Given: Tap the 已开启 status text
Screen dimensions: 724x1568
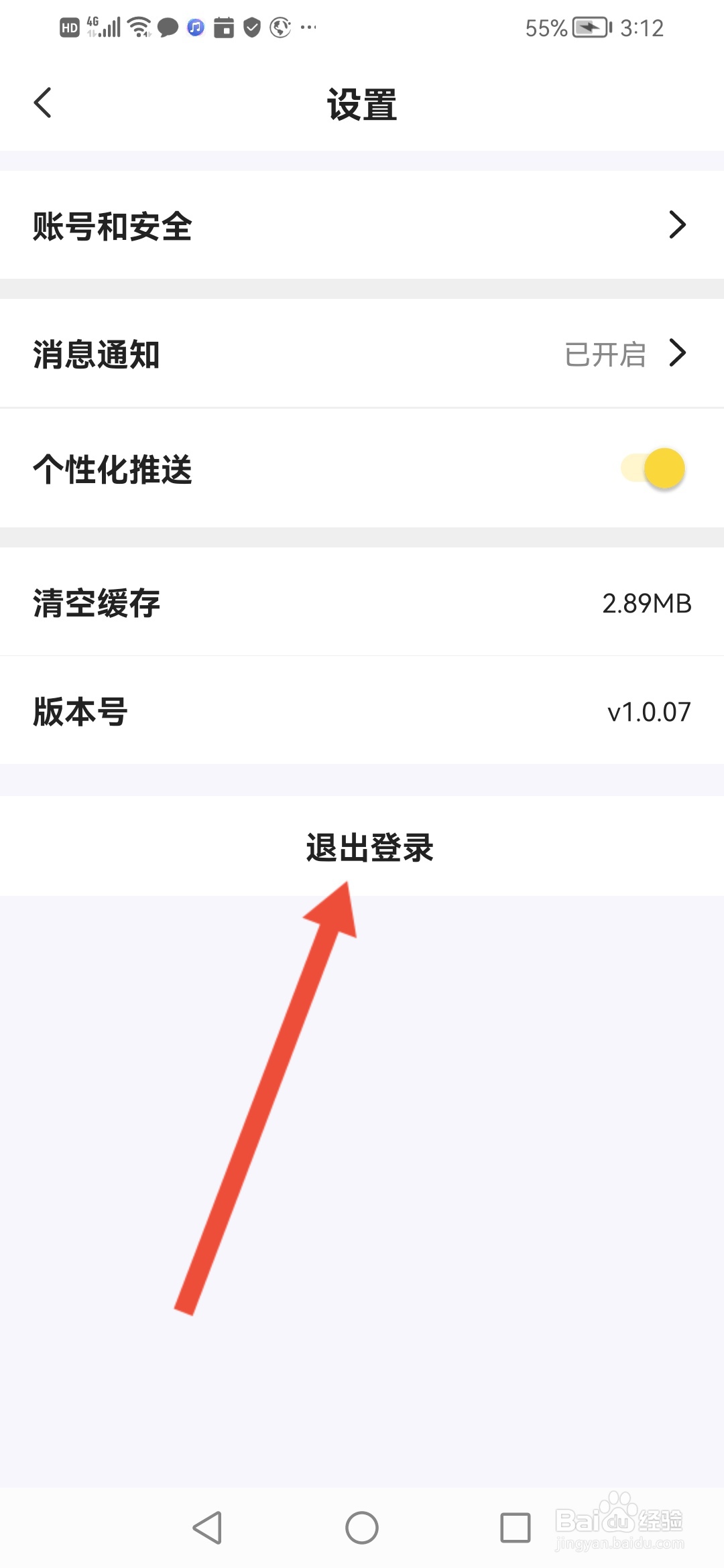Looking at the screenshot, I should (x=607, y=355).
